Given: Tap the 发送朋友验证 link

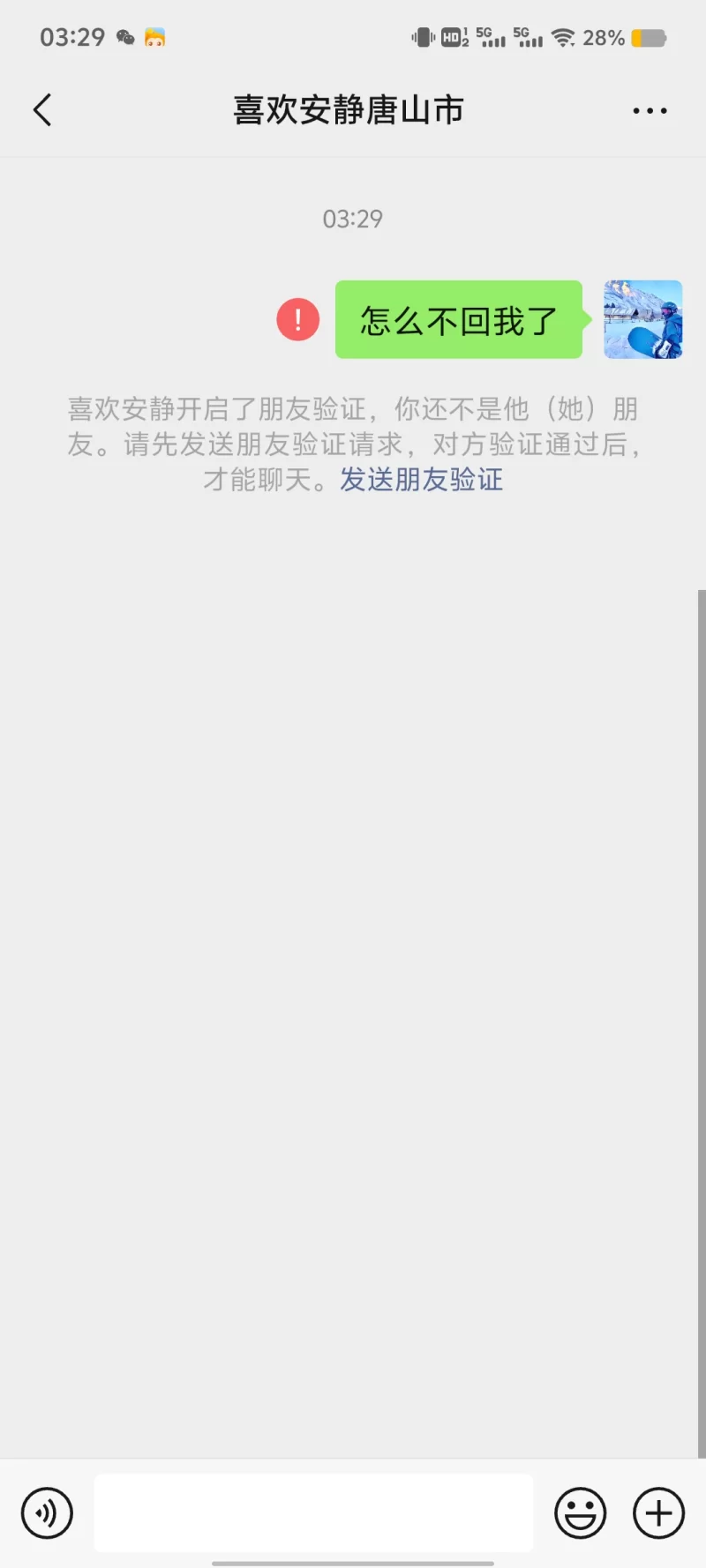Looking at the screenshot, I should (x=421, y=480).
